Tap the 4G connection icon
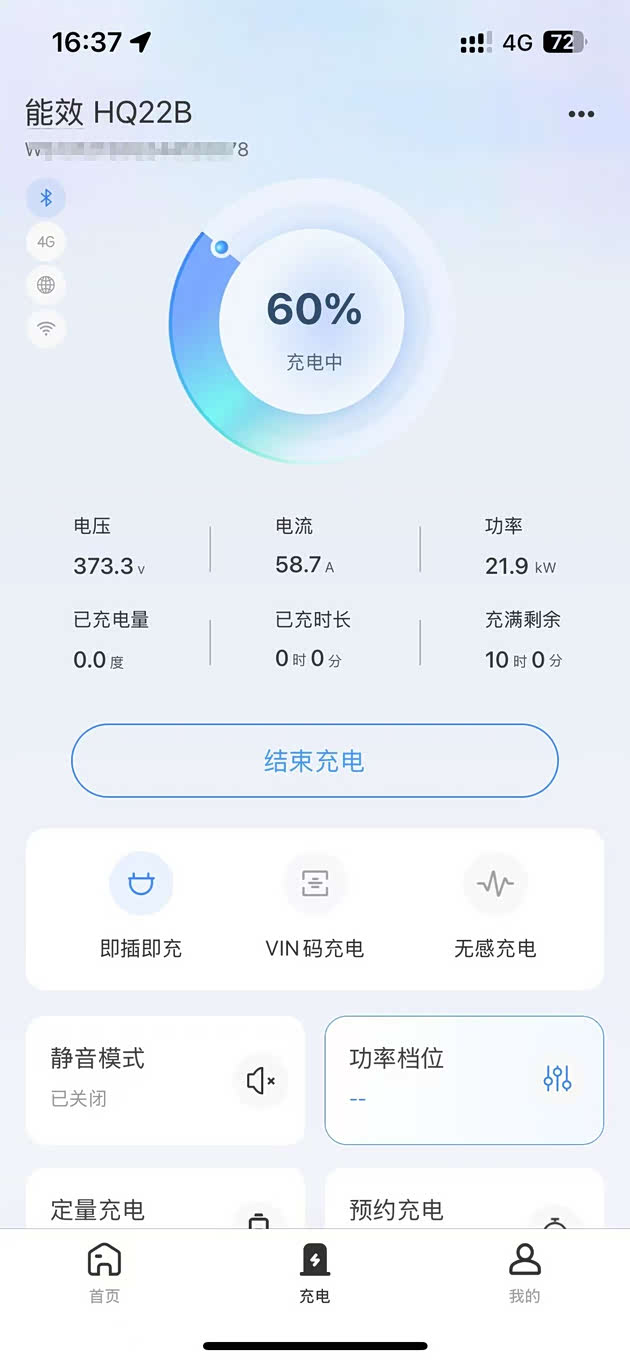 [x=46, y=241]
